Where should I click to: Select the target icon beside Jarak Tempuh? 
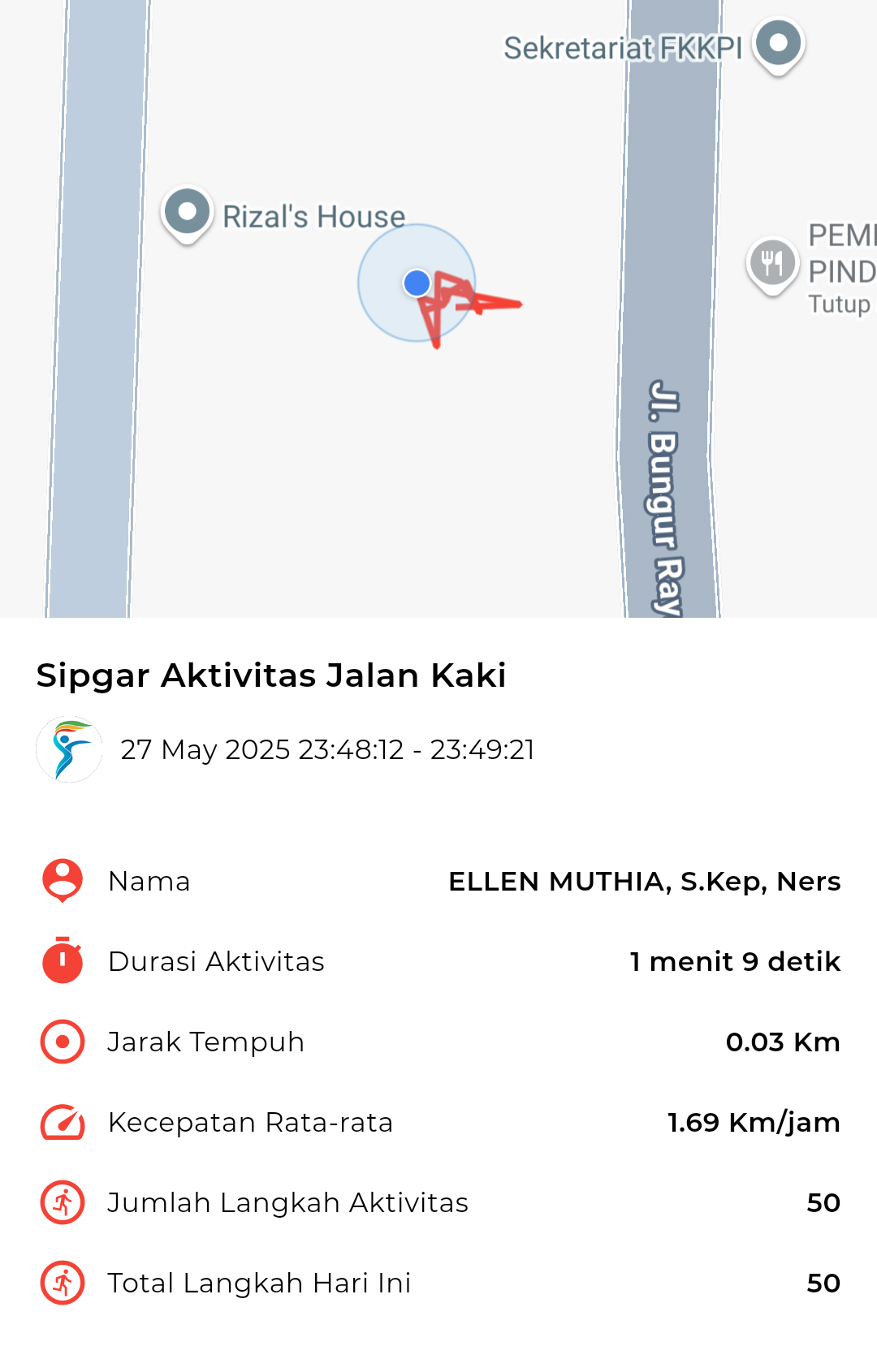(63, 1042)
